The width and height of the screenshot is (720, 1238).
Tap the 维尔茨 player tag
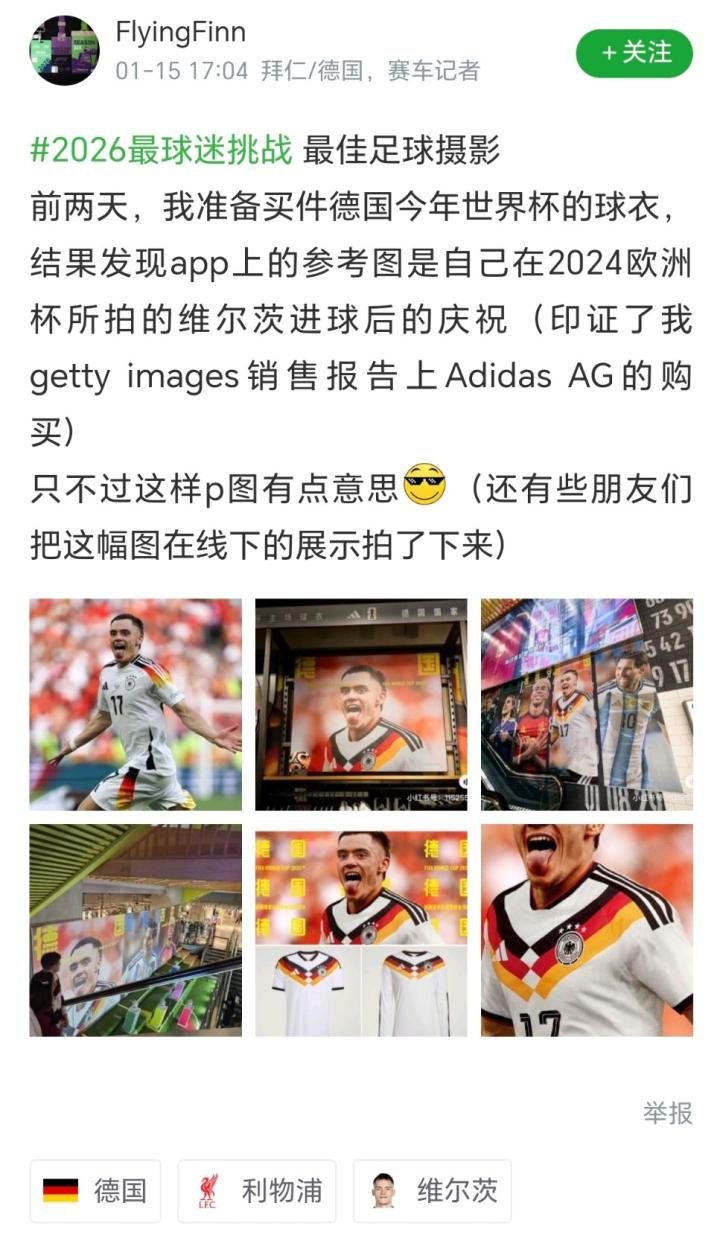[x=432, y=1191]
